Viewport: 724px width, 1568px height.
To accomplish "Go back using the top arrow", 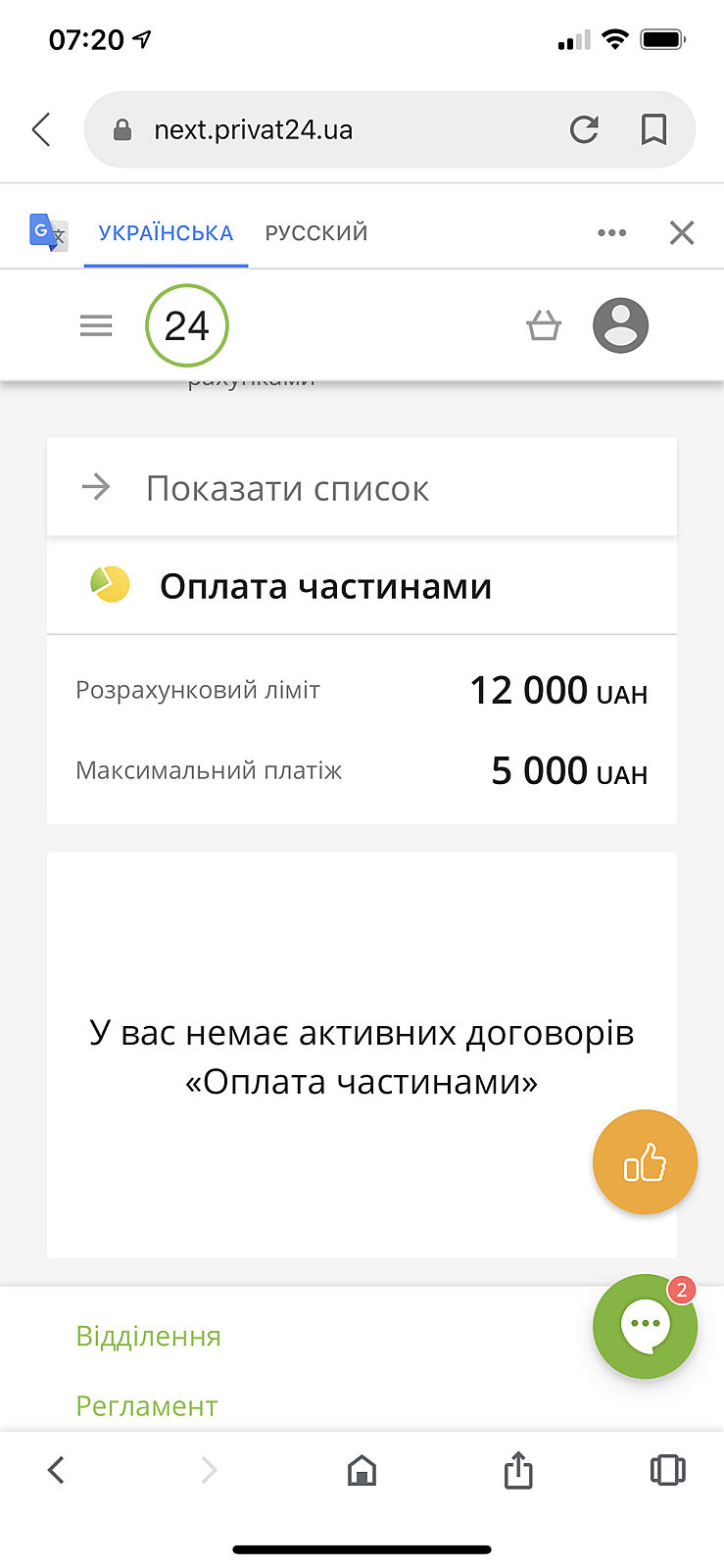I will (x=41, y=129).
